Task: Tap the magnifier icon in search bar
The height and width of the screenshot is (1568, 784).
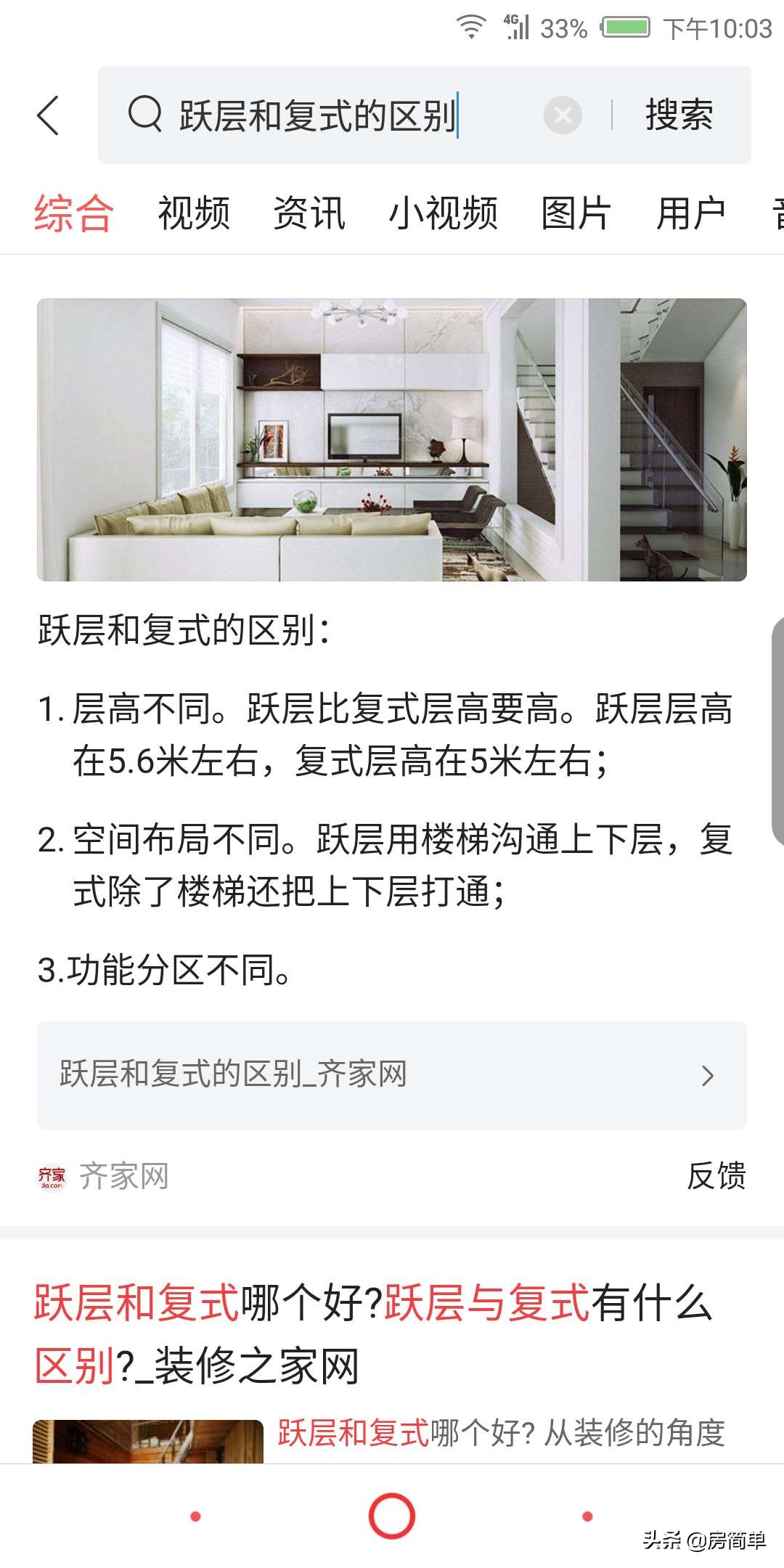Action: click(145, 115)
